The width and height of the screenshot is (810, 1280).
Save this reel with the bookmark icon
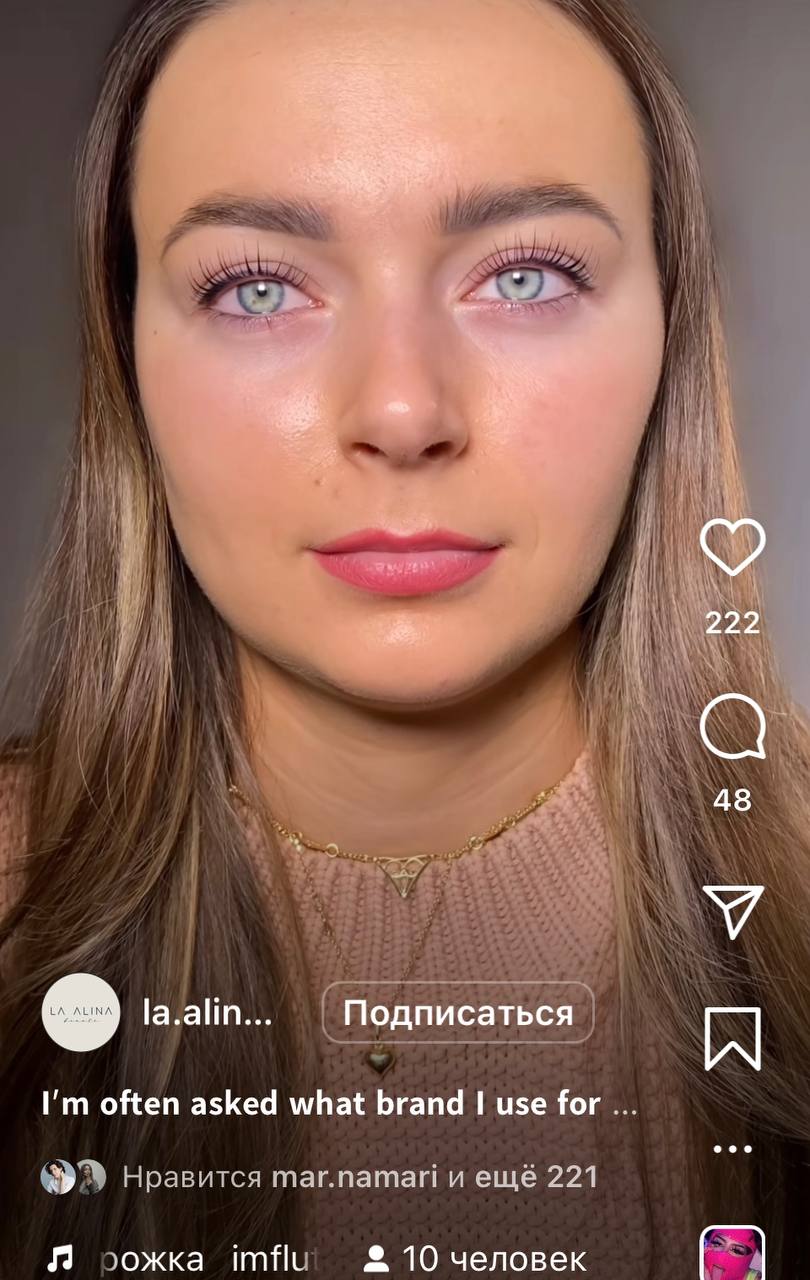(x=732, y=1039)
